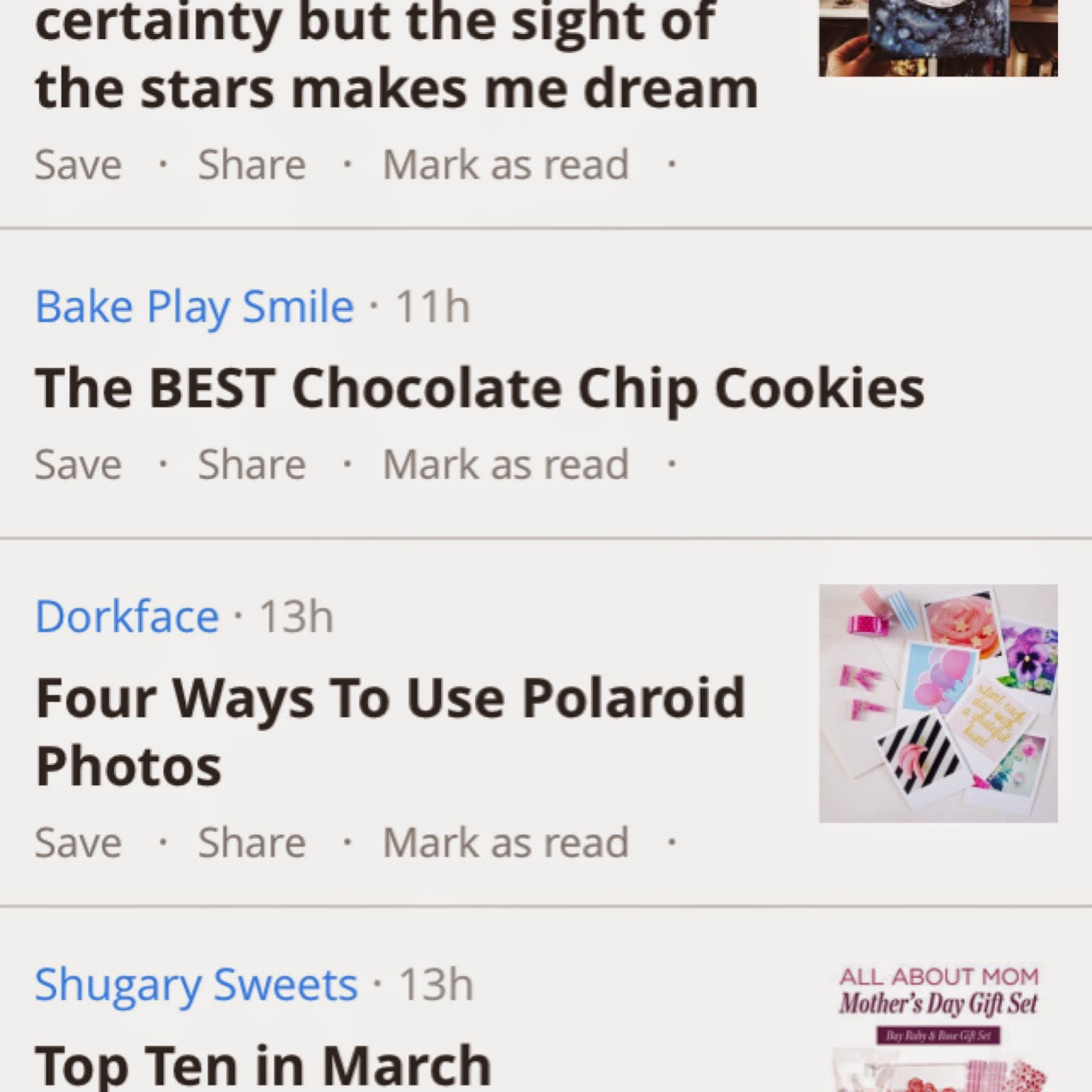Mark Polaroid Photos post as read
1092x1092 pixels.
[505, 843]
